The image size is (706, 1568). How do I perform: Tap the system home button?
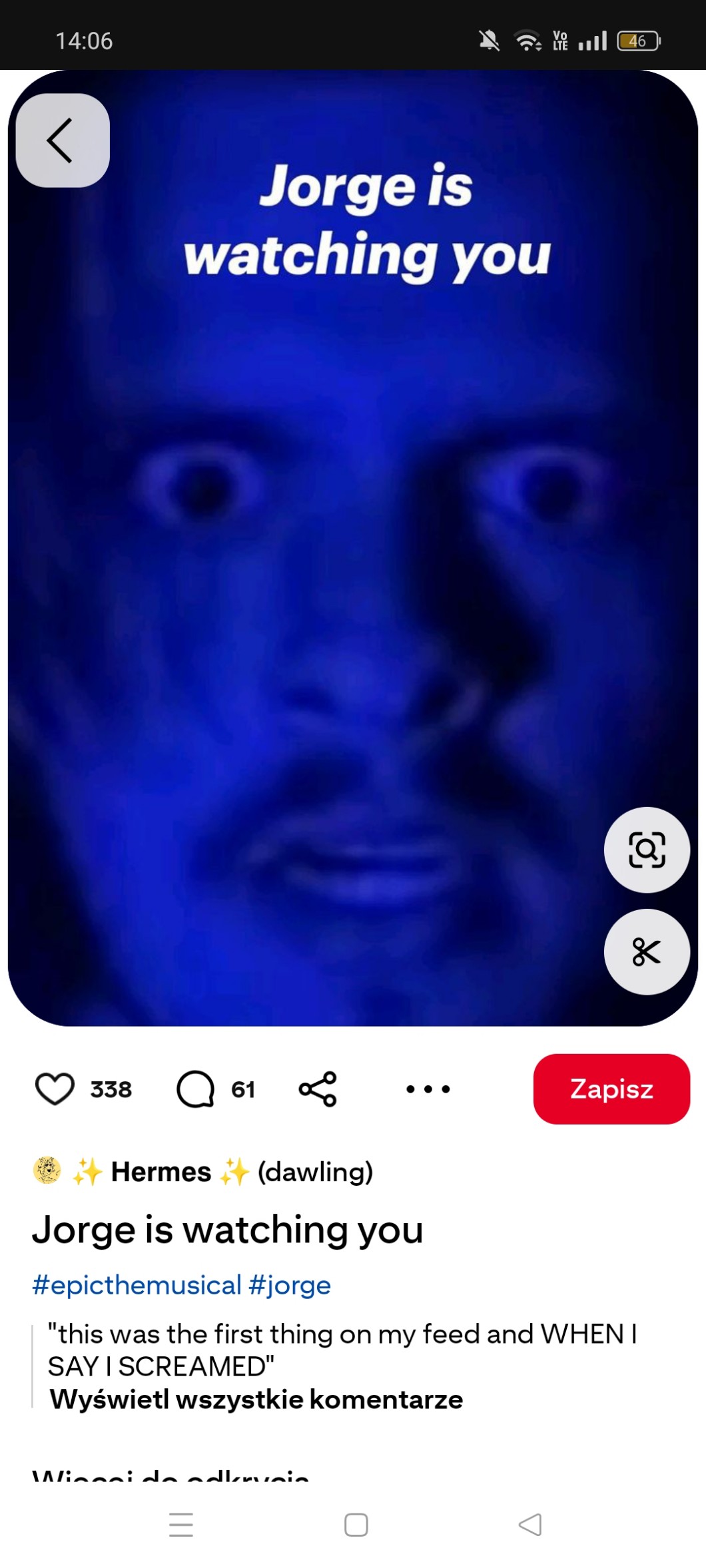coord(356,1525)
